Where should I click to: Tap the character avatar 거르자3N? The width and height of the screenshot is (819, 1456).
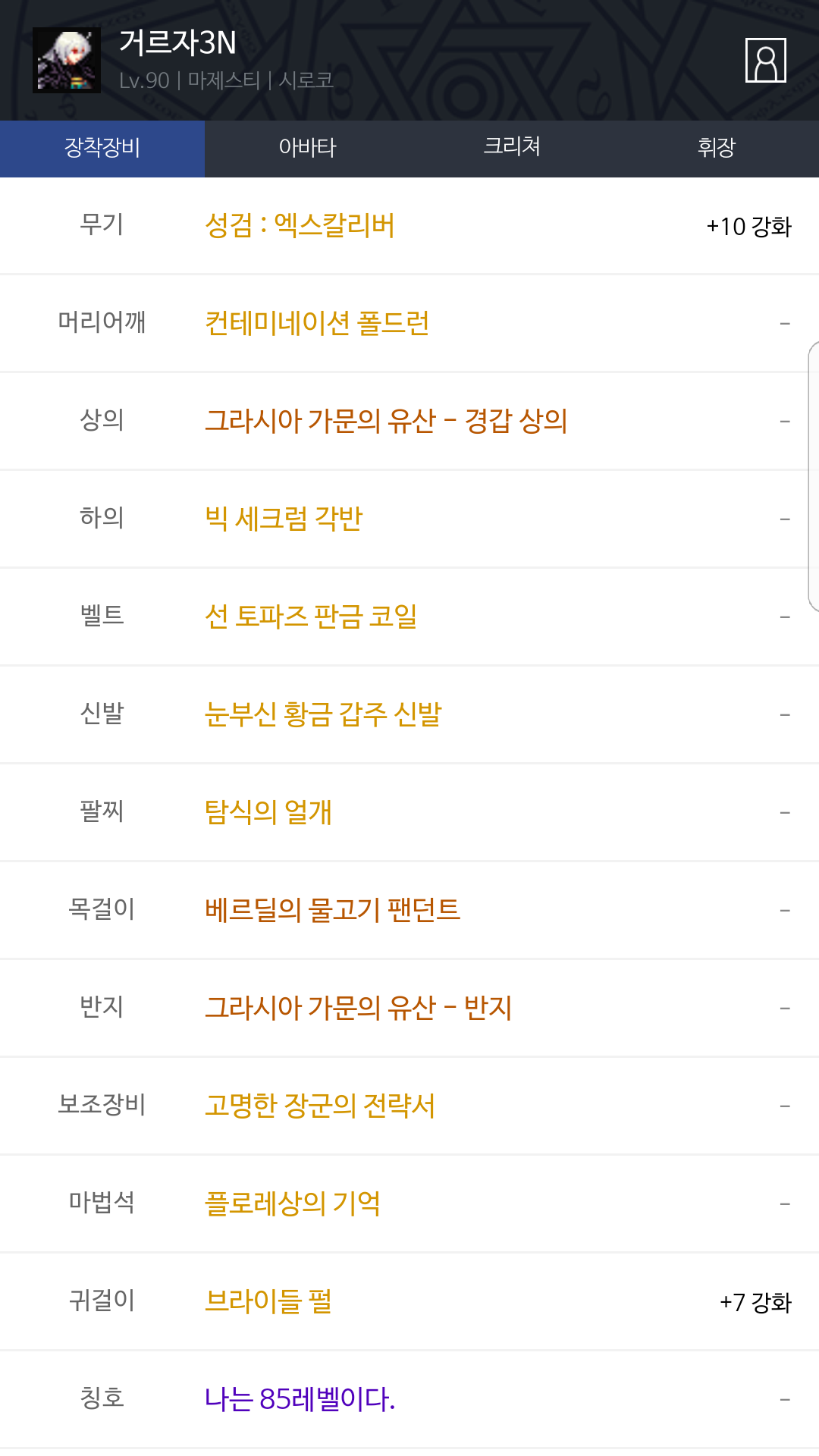(67, 60)
